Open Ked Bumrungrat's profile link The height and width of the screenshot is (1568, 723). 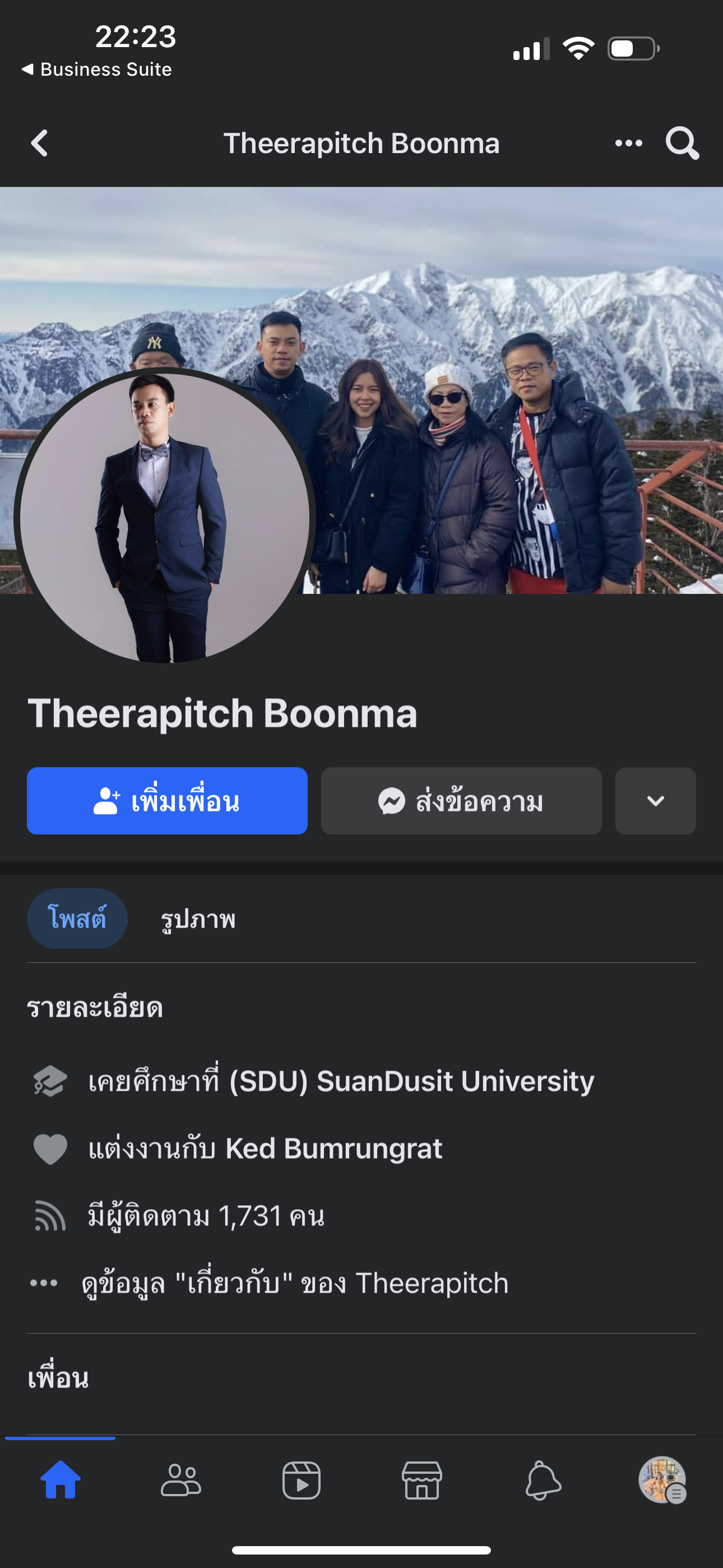coord(333,1149)
